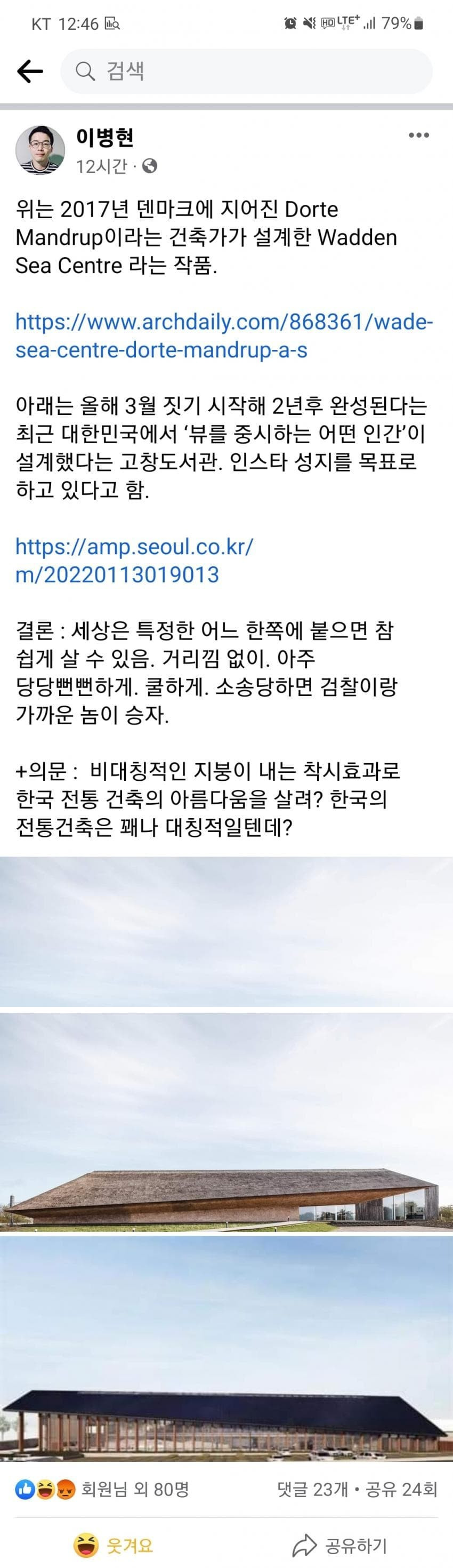Open the author name 이병현

pyautogui.click(x=104, y=138)
